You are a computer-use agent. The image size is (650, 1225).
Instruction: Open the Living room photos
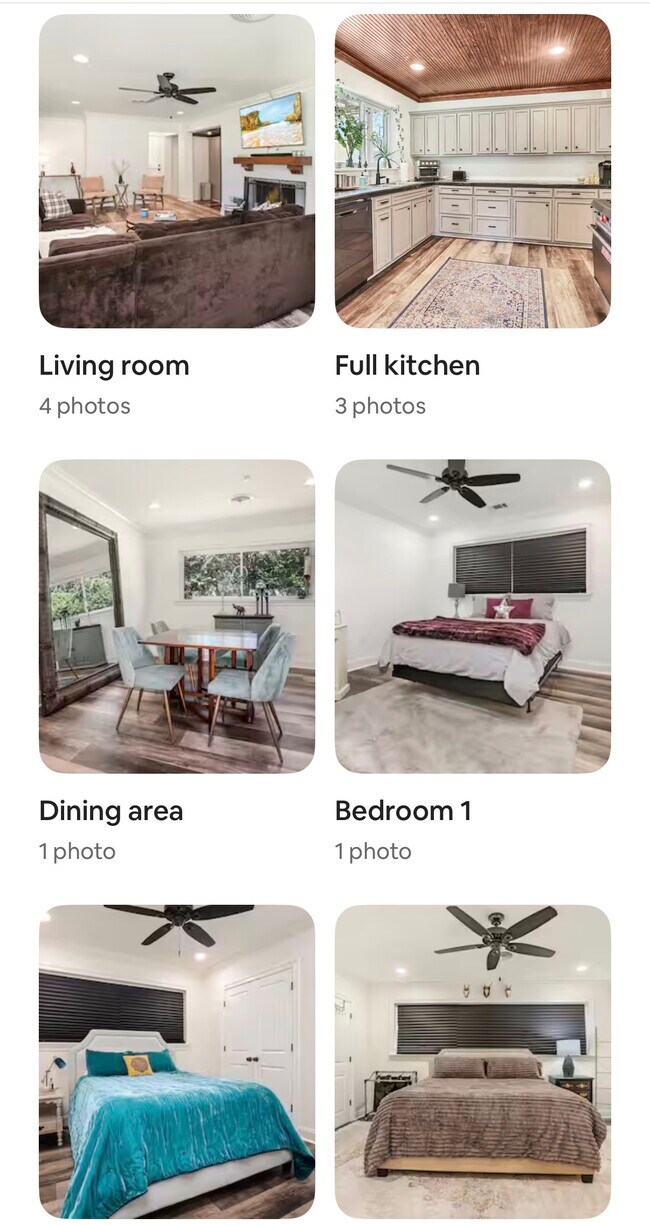[177, 171]
